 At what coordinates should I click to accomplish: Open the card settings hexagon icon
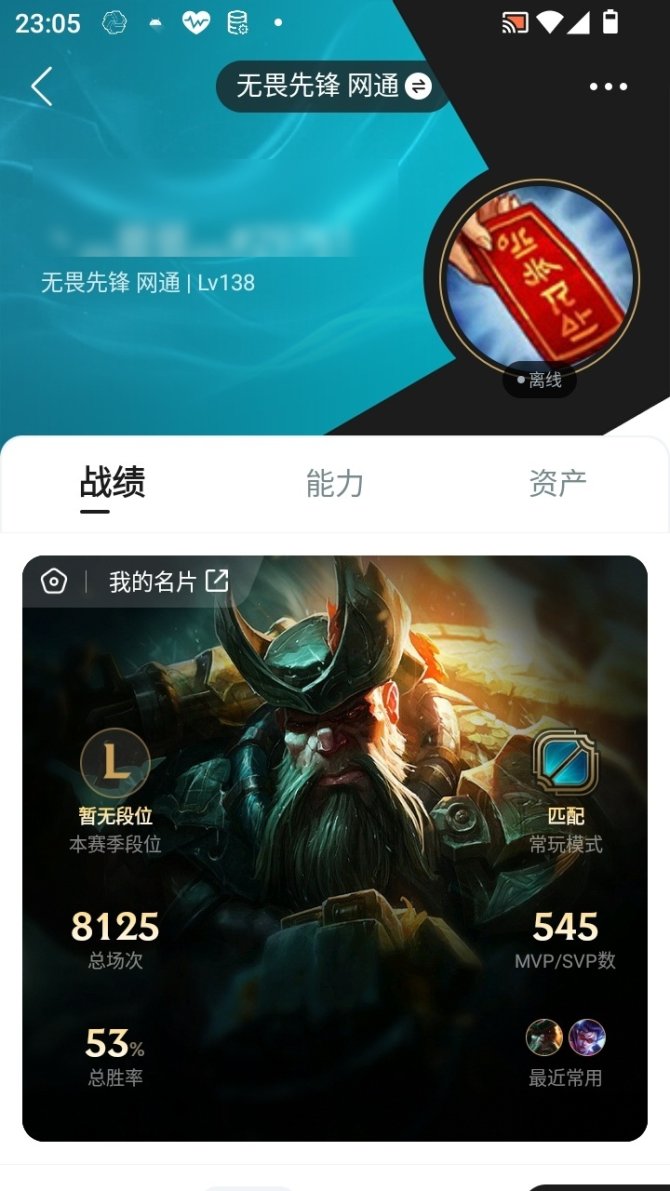coord(54,581)
